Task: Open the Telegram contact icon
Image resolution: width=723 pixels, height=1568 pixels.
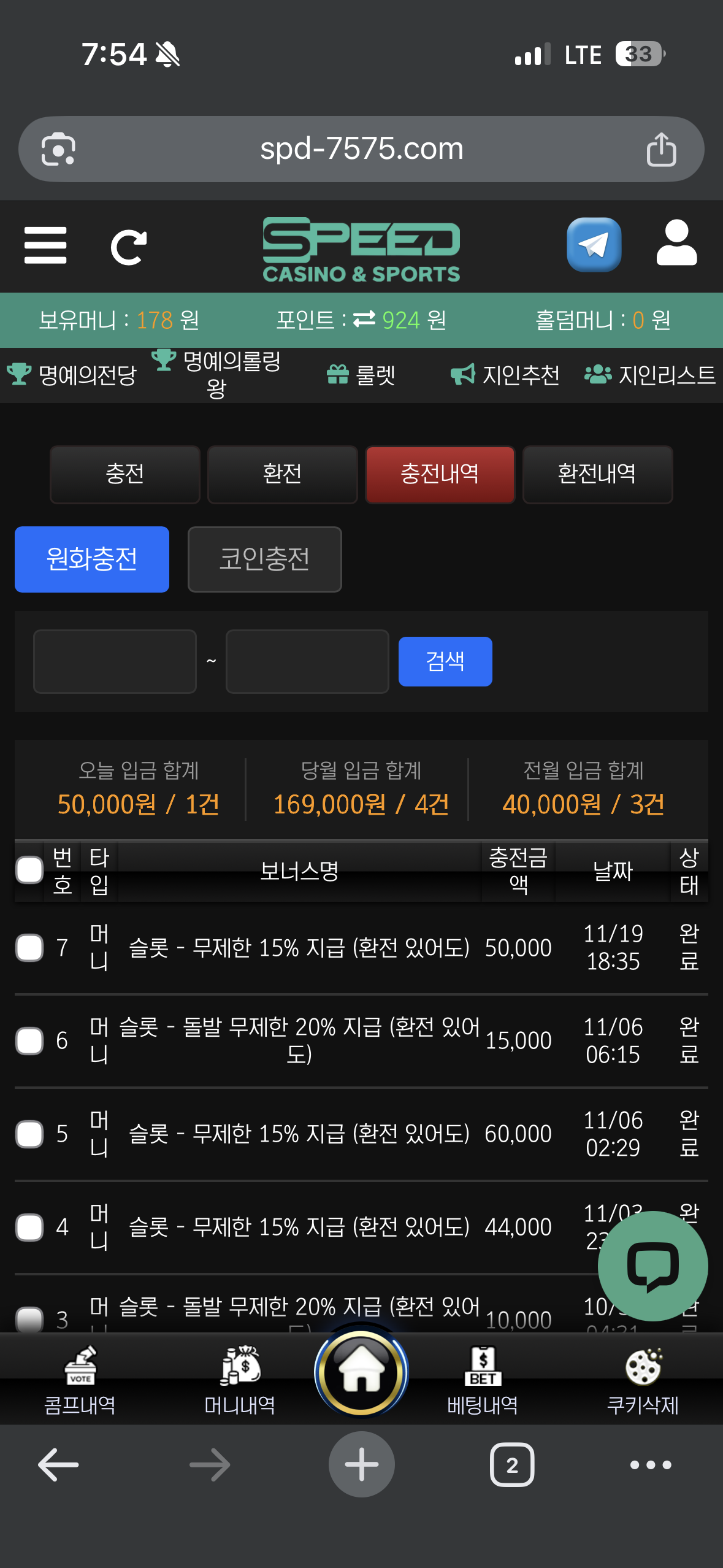Action: pos(594,245)
